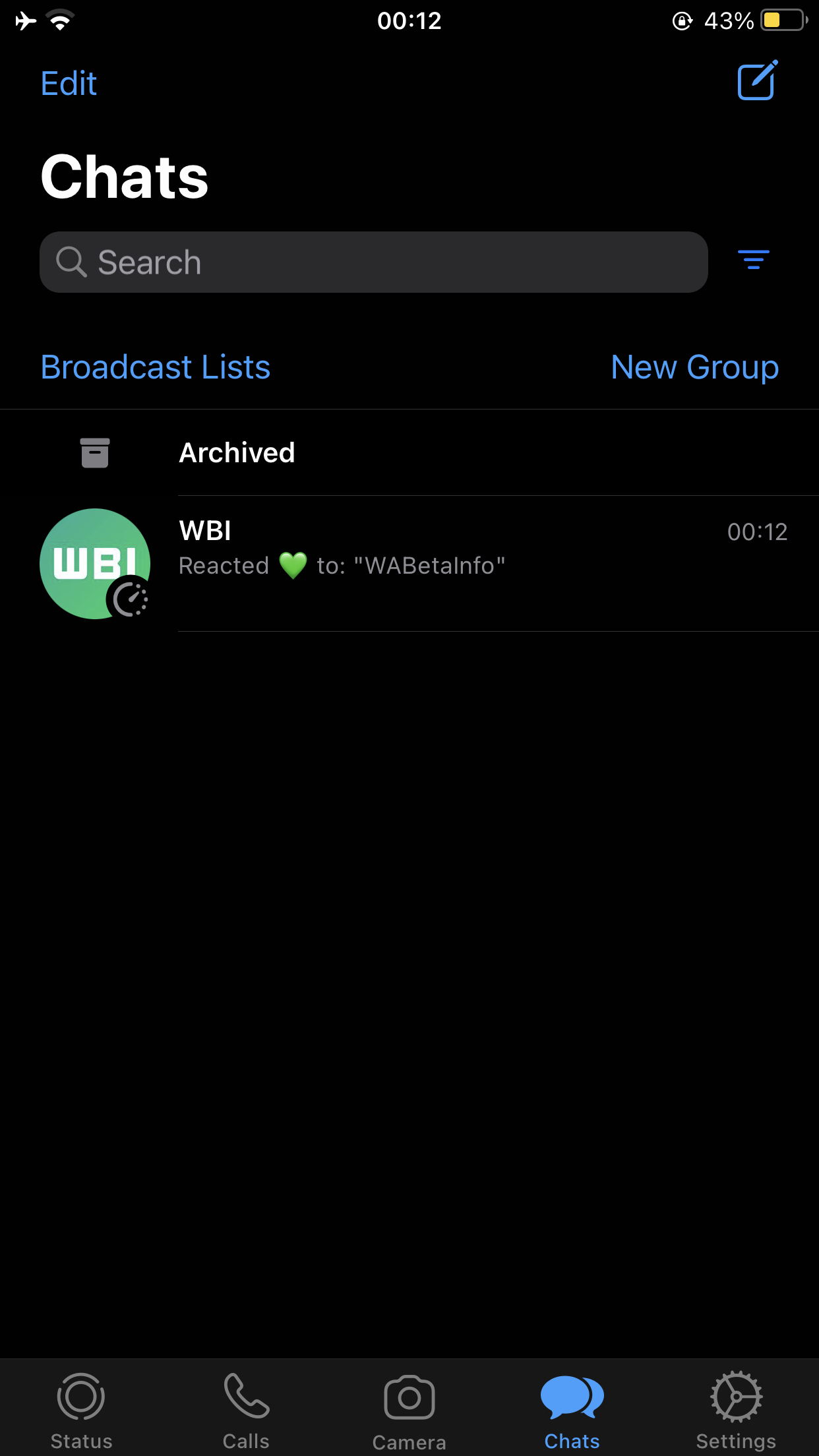Open the Search field
The width and height of the screenshot is (819, 1456).
point(373,262)
